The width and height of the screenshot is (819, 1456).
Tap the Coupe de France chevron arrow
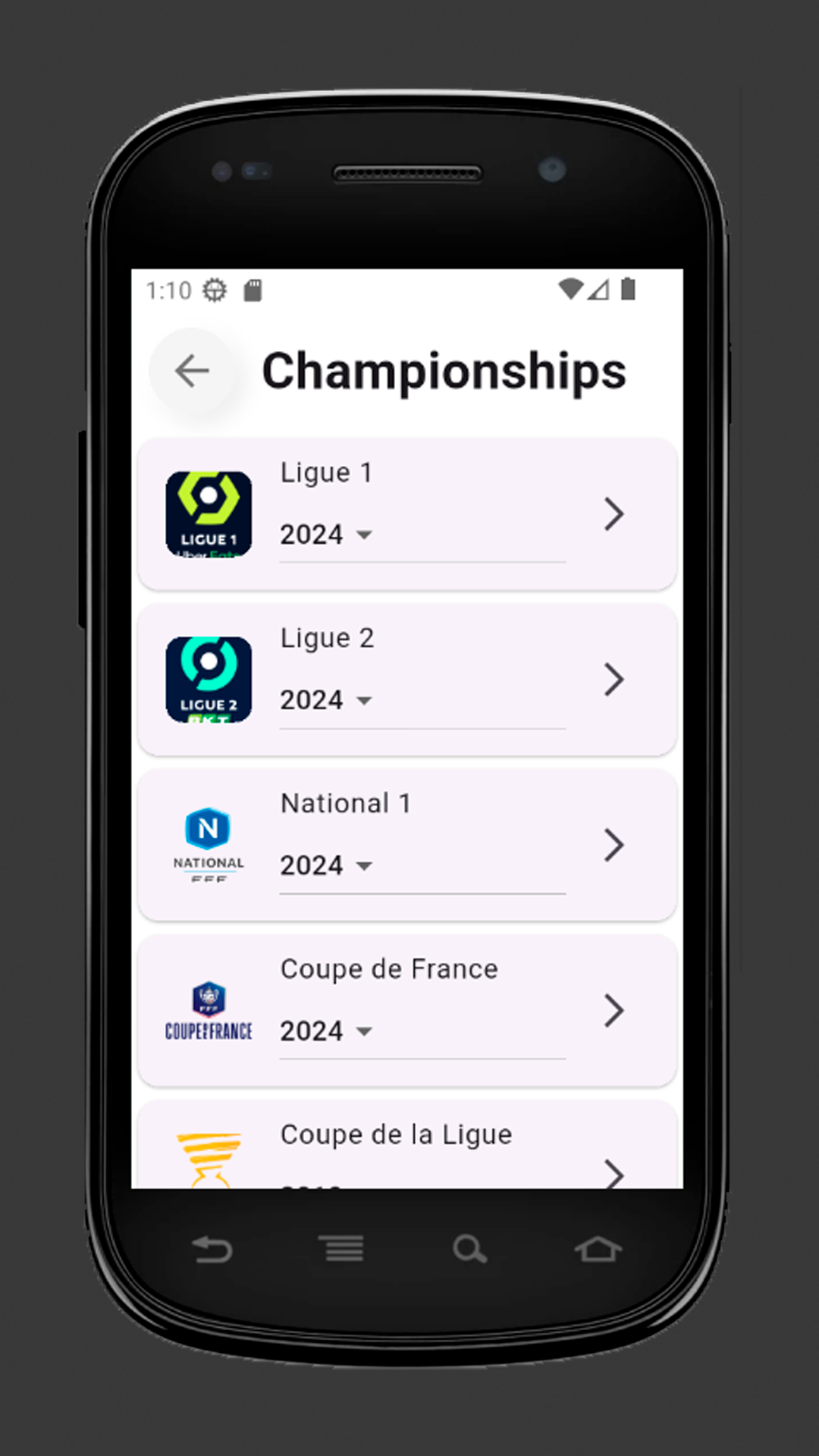click(613, 1010)
